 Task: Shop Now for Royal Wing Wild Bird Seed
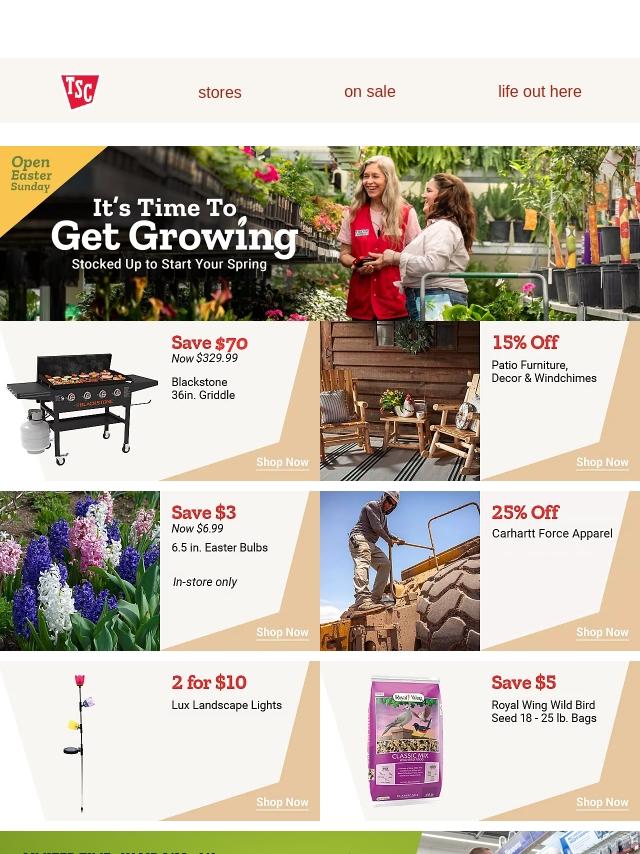[602, 802]
